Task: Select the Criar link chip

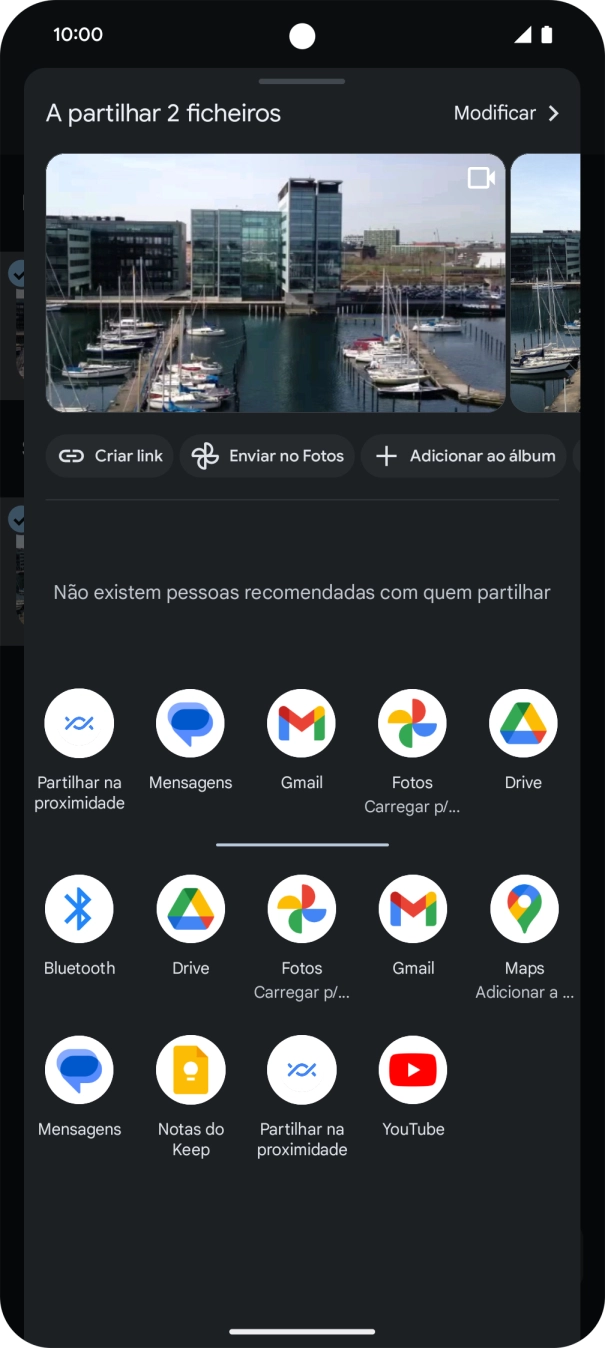Action: tap(110, 456)
